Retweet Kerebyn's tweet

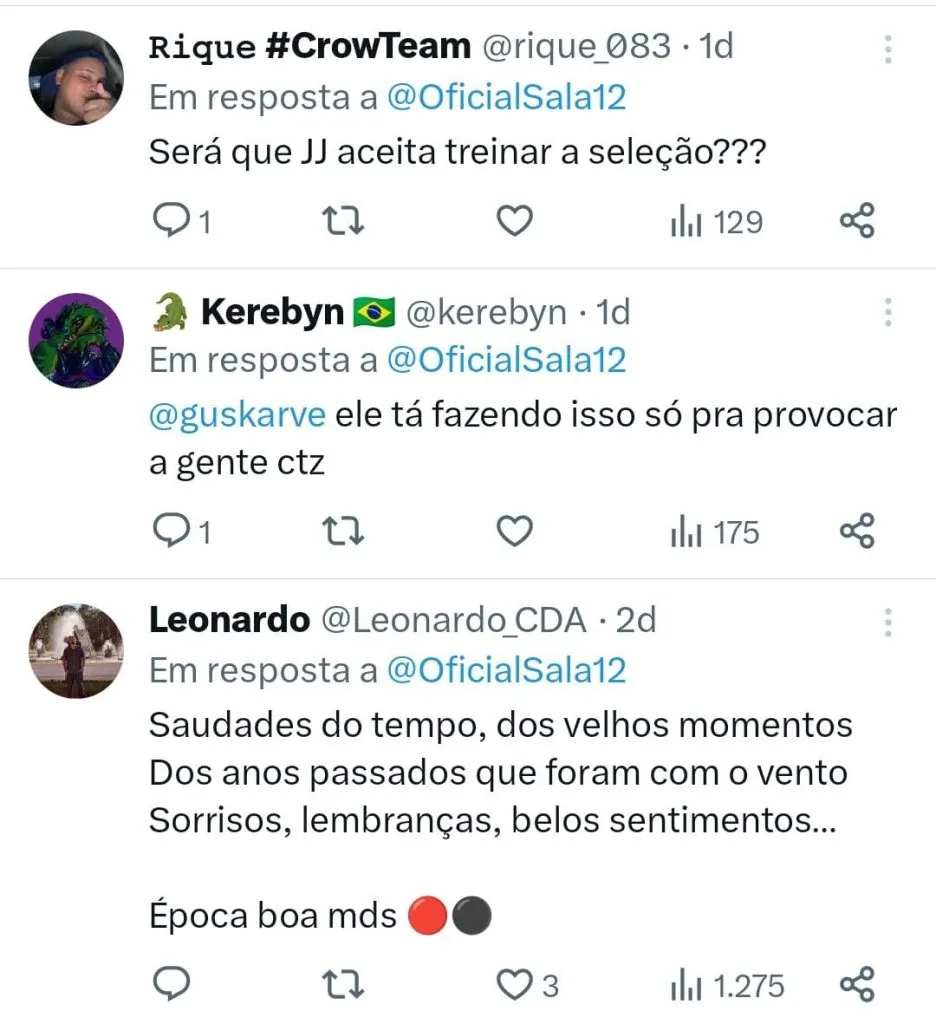344,532
